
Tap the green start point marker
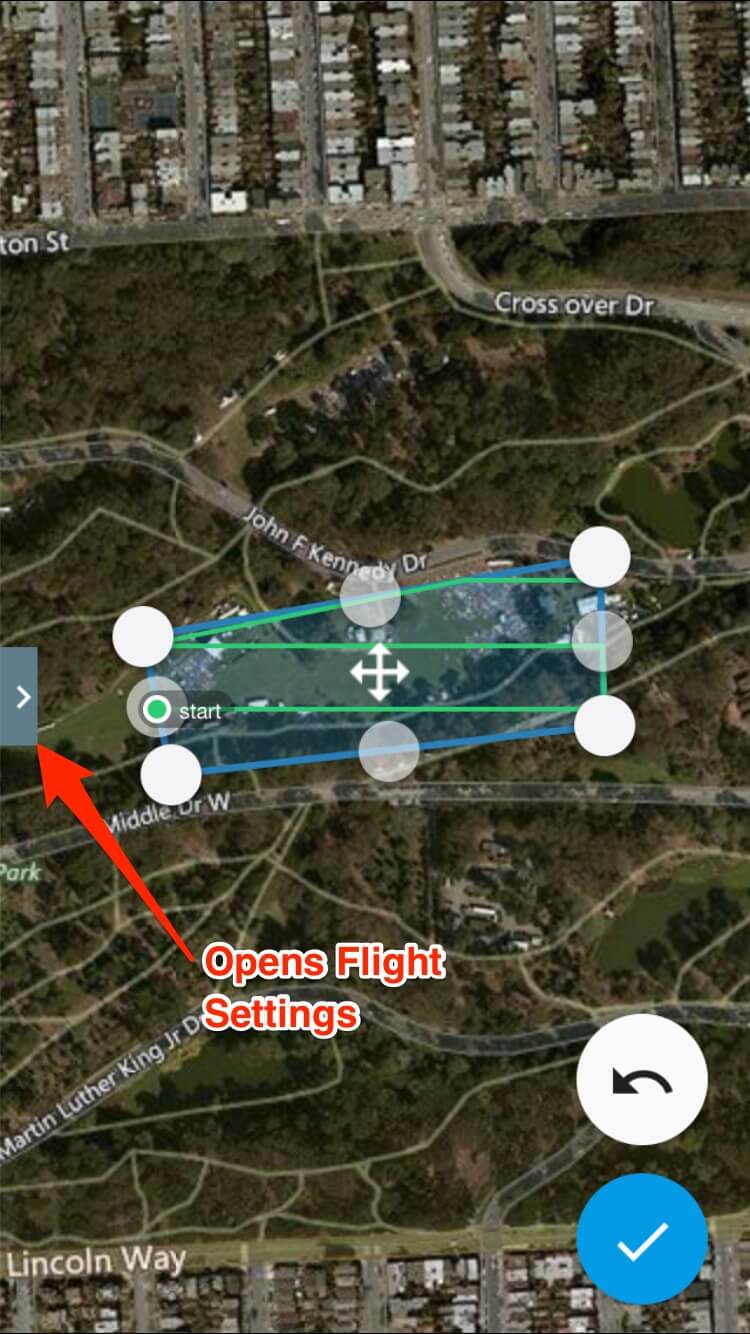click(x=156, y=710)
